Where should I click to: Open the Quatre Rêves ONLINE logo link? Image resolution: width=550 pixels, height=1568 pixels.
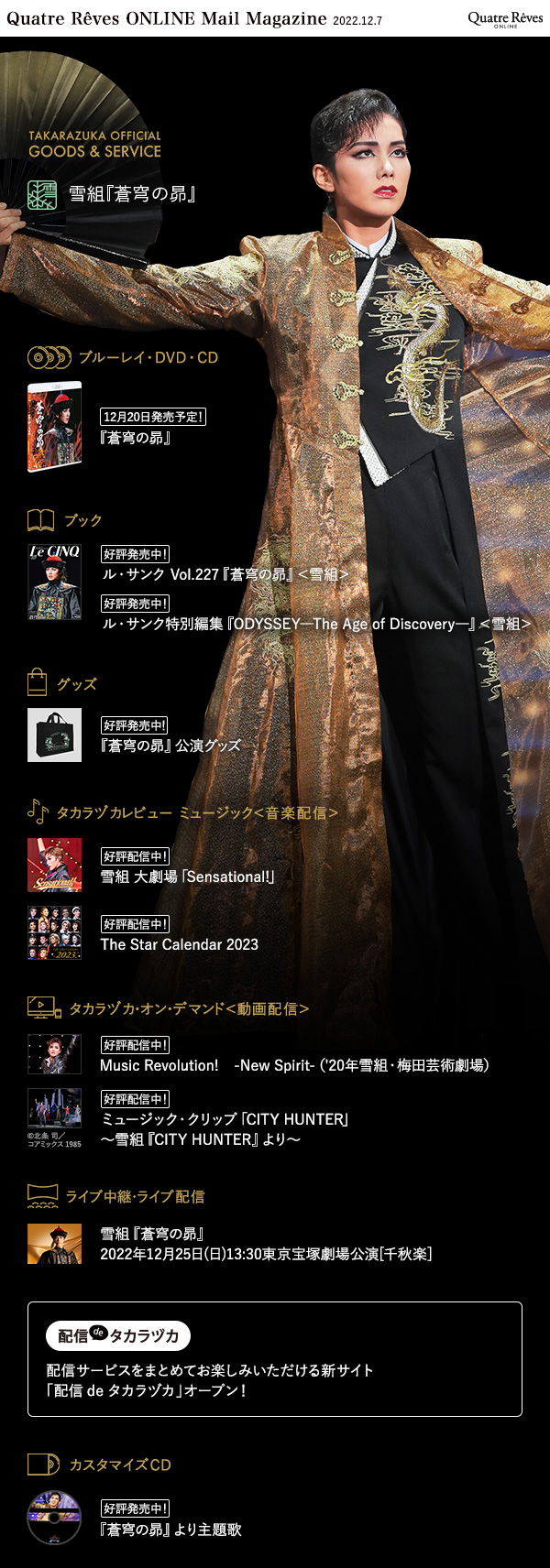click(505, 18)
